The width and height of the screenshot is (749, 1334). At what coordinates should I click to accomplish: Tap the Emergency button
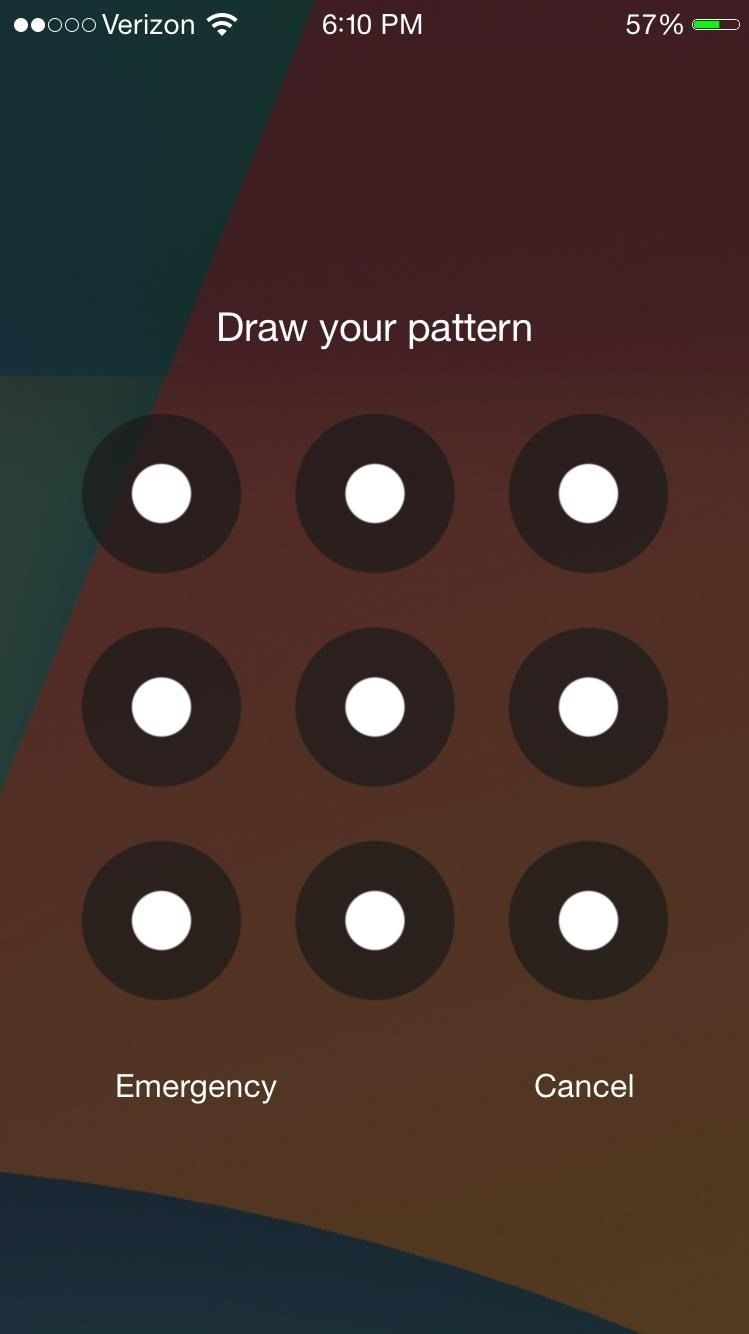point(196,1086)
